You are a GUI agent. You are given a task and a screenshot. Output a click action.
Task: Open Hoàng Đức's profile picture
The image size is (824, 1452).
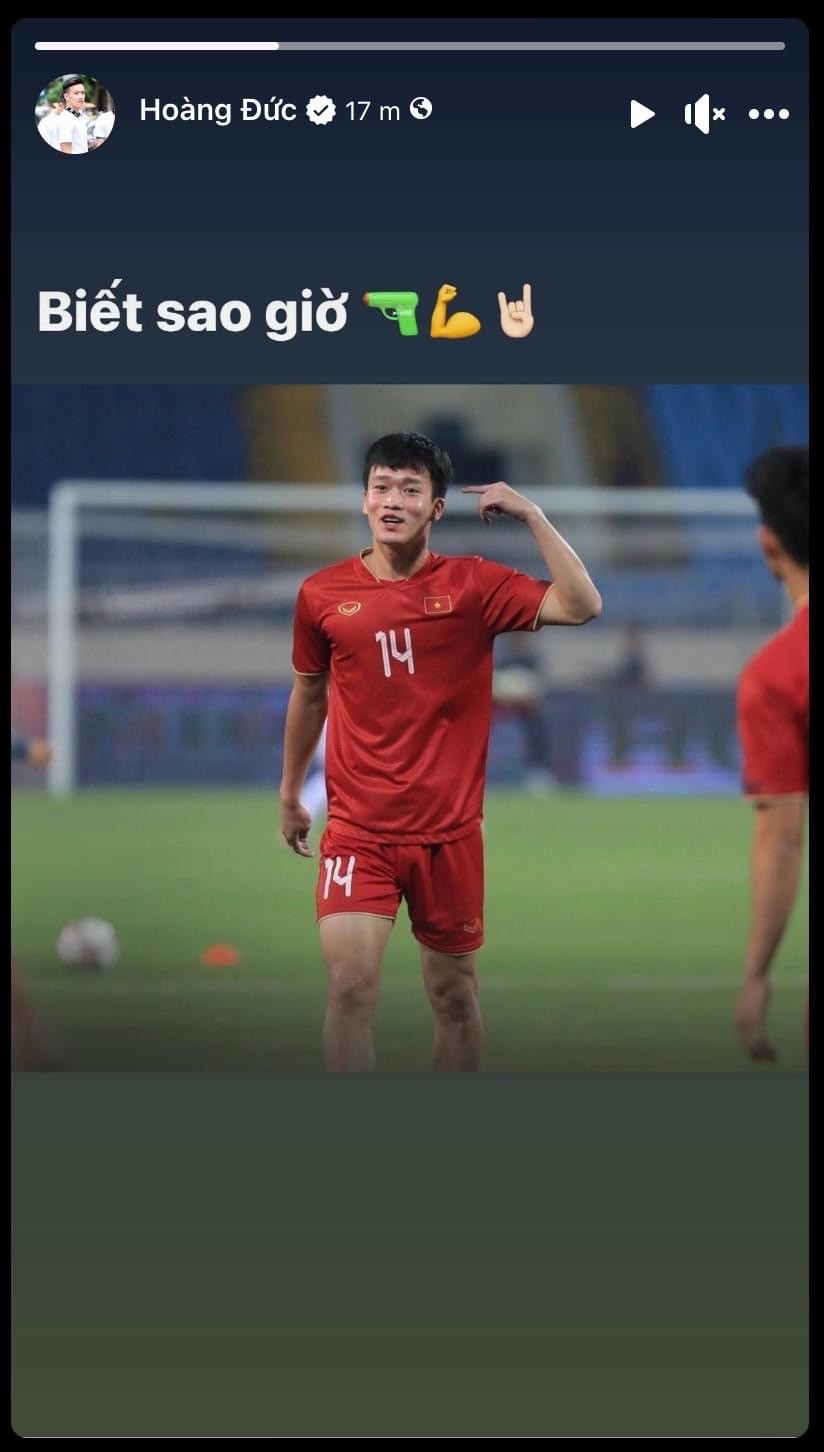click(x=75, y=113)
